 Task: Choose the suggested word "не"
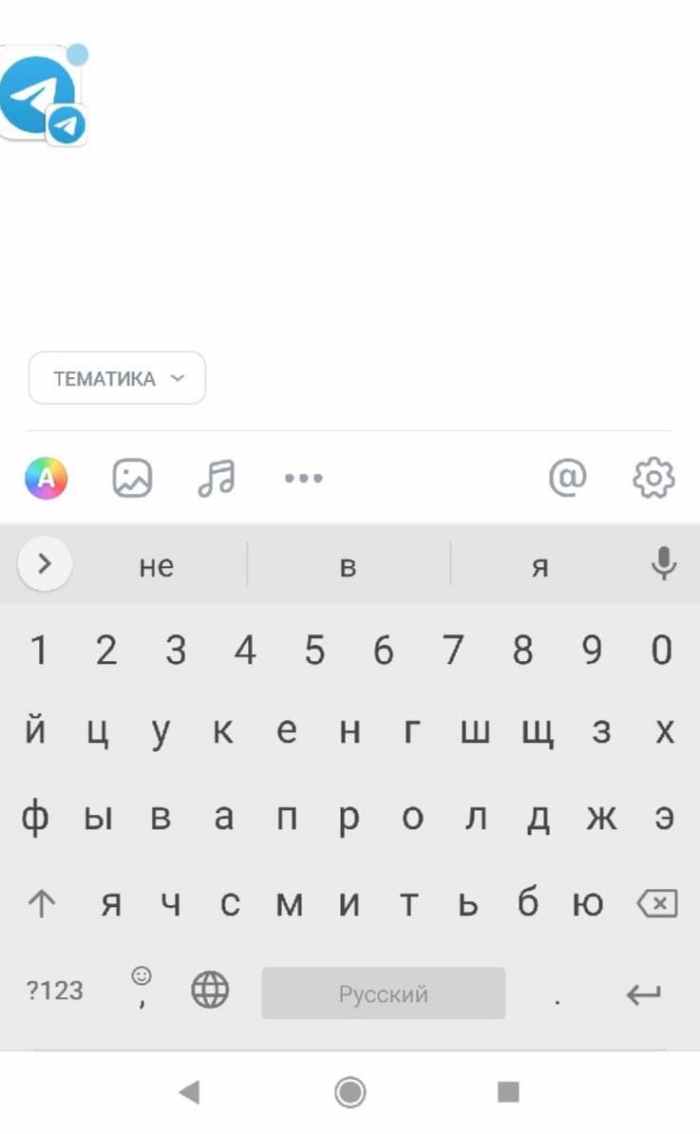click(x=156, y=566)
